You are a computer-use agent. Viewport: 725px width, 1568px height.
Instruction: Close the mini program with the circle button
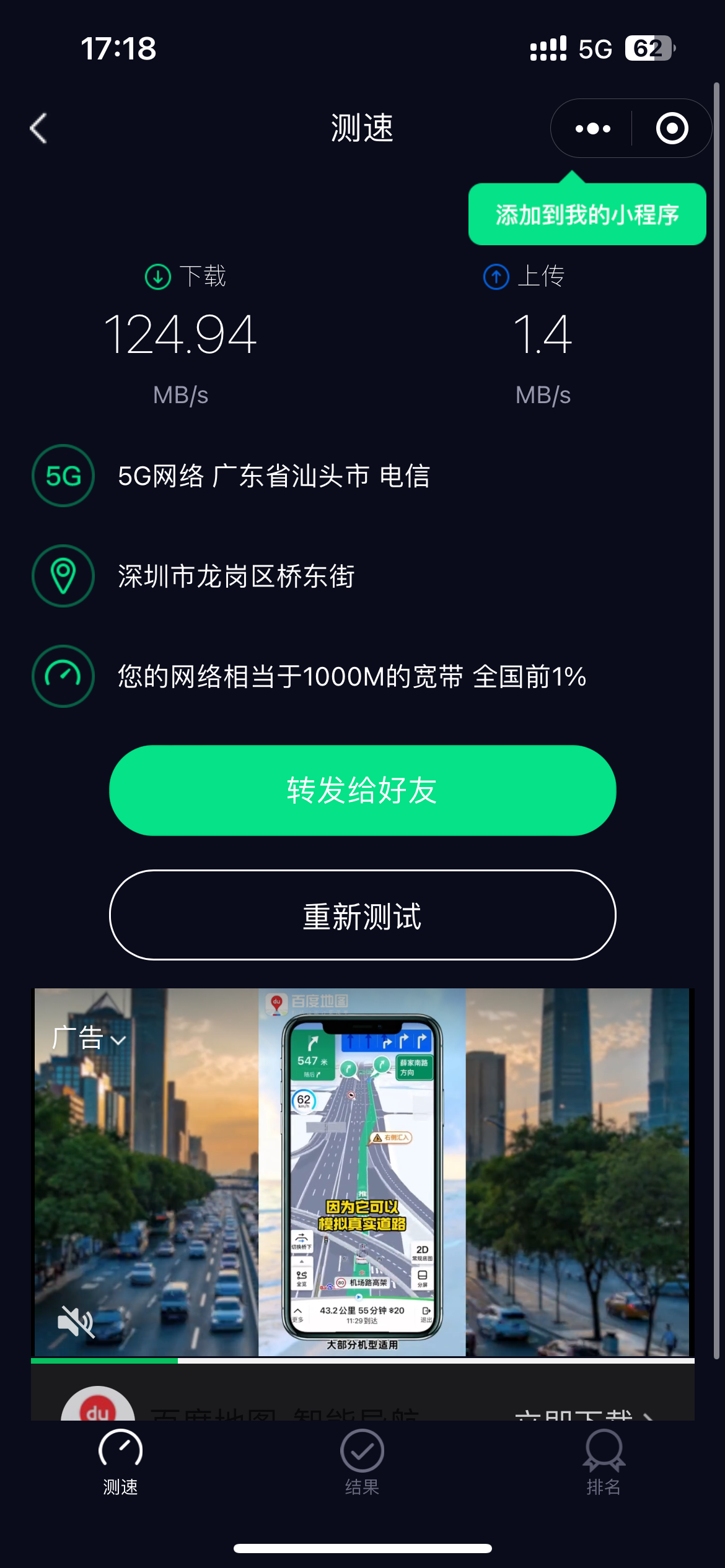tap(672, 128)
